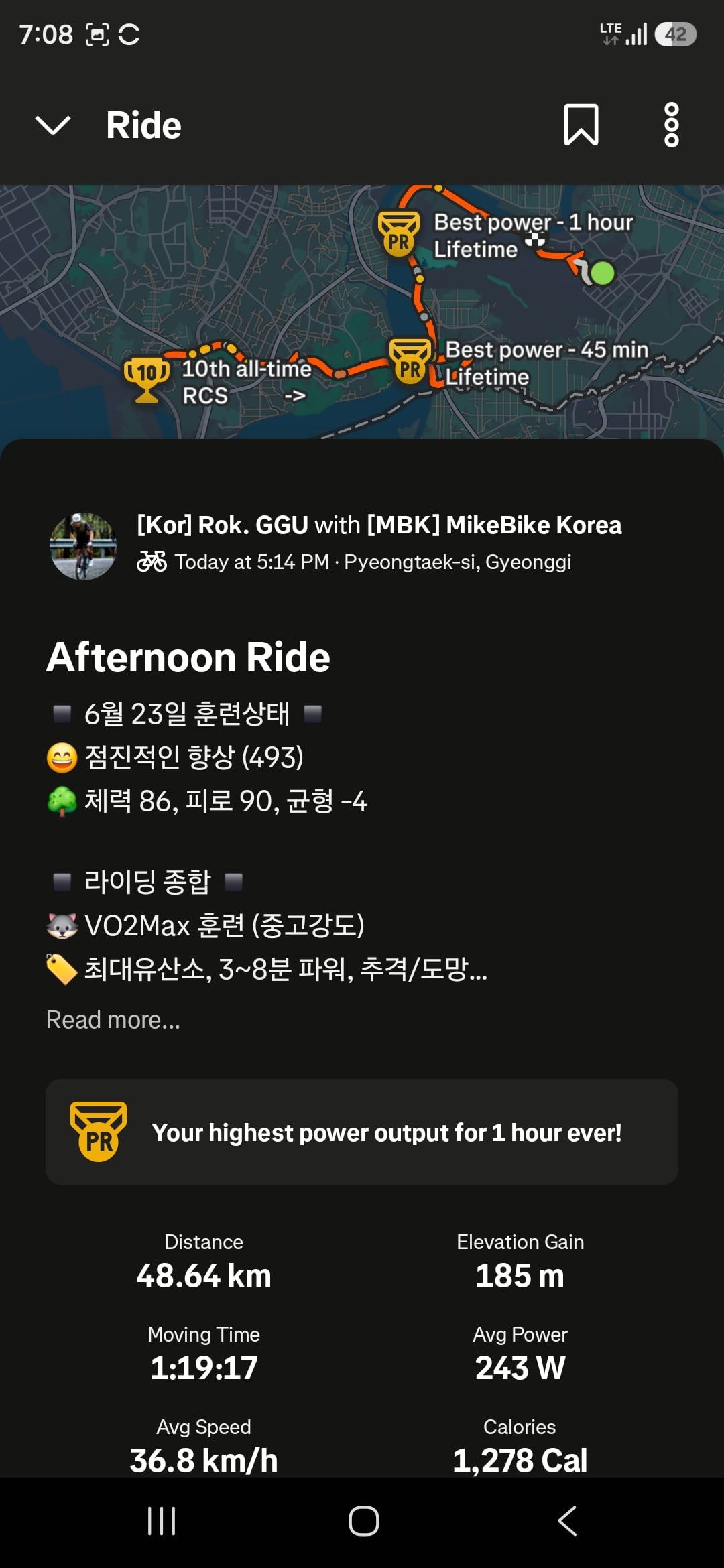Open the highest 1 hour power PR card

point(362,1132)
